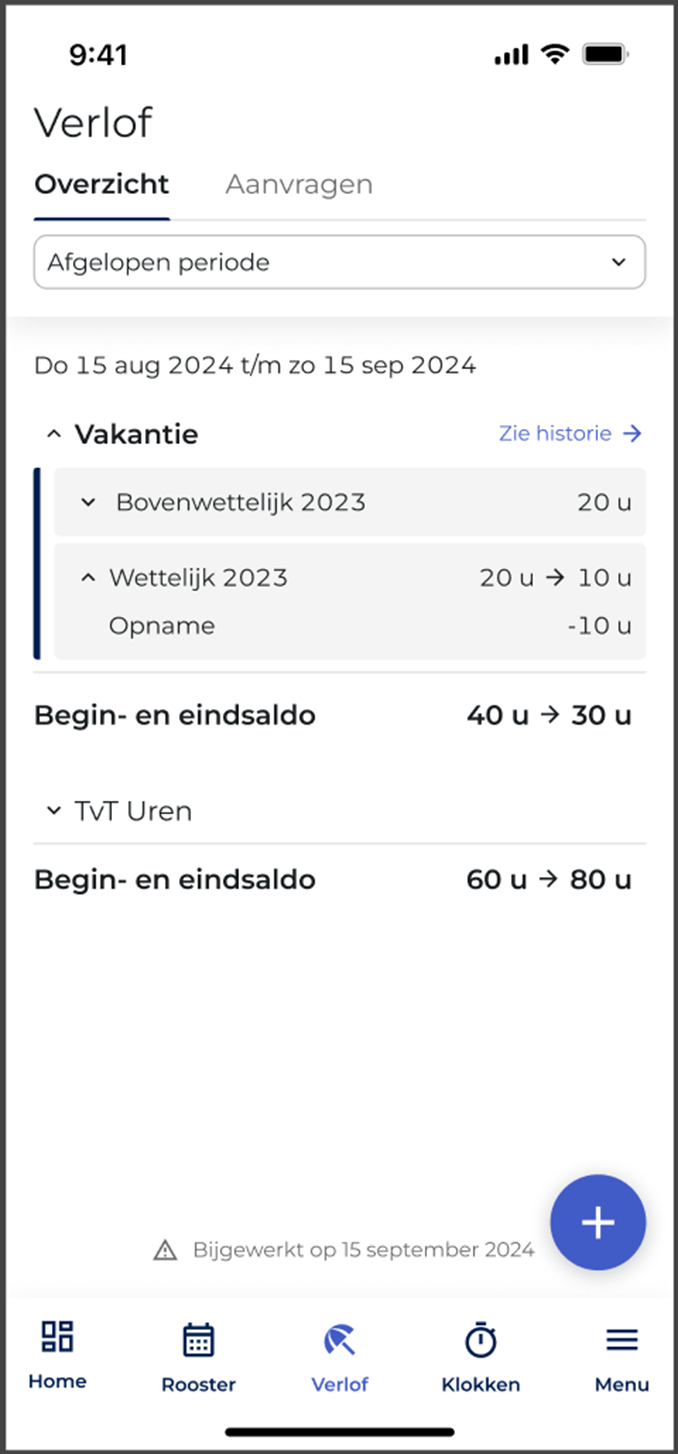Switch to the Aanvragen tab
Screen dimensions: 678x1454
coord(298,185)
